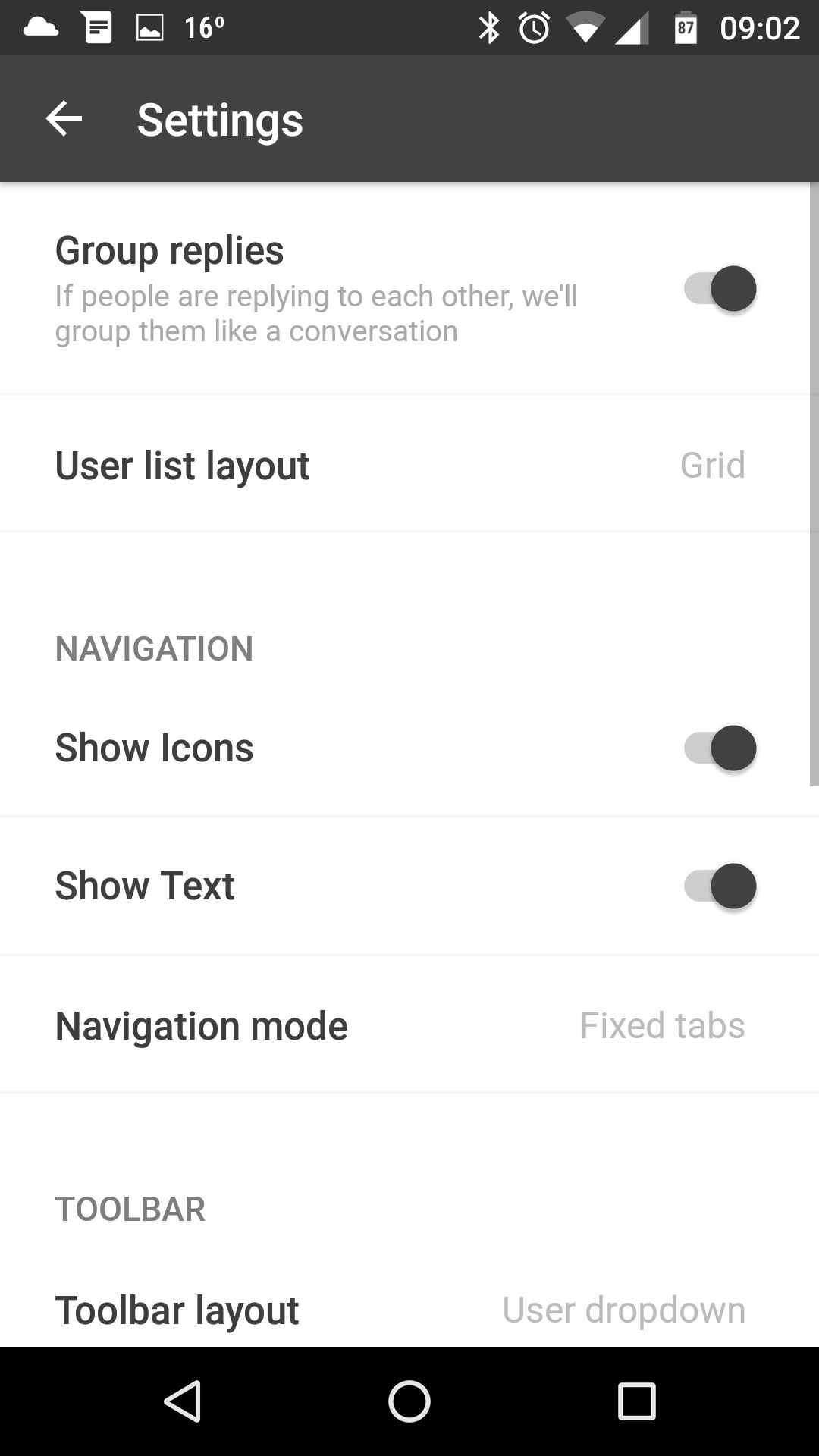Turn off the Show Text switch
This screenshot has height=1456, width=819.
tap(720, 886)
